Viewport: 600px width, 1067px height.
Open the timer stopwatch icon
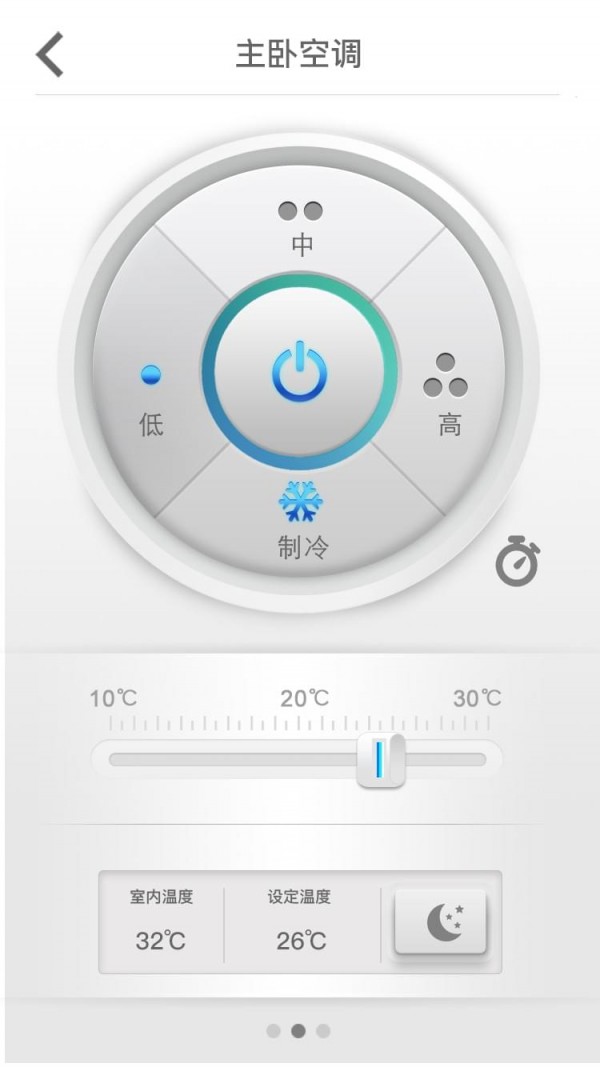point(517,562)
